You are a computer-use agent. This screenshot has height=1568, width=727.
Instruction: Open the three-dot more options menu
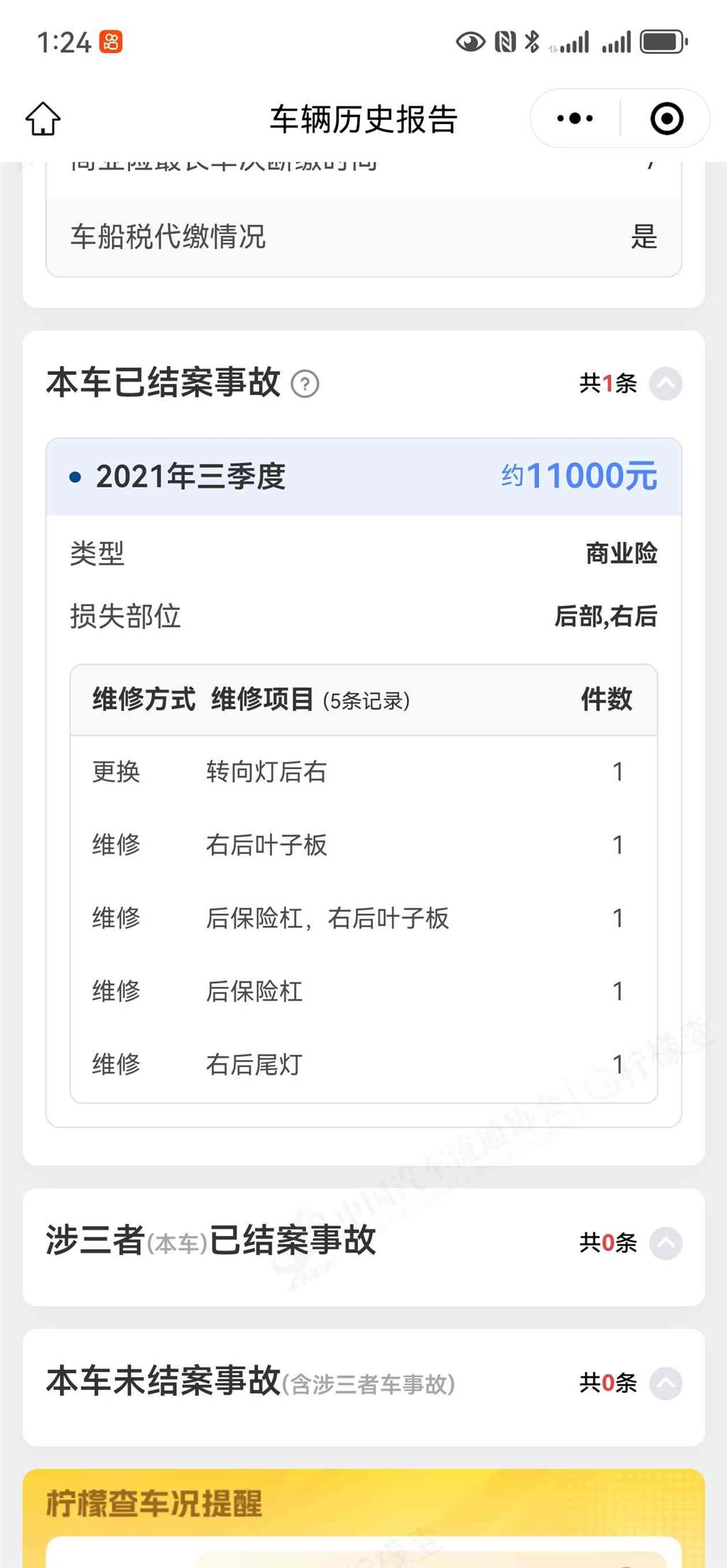575,118
